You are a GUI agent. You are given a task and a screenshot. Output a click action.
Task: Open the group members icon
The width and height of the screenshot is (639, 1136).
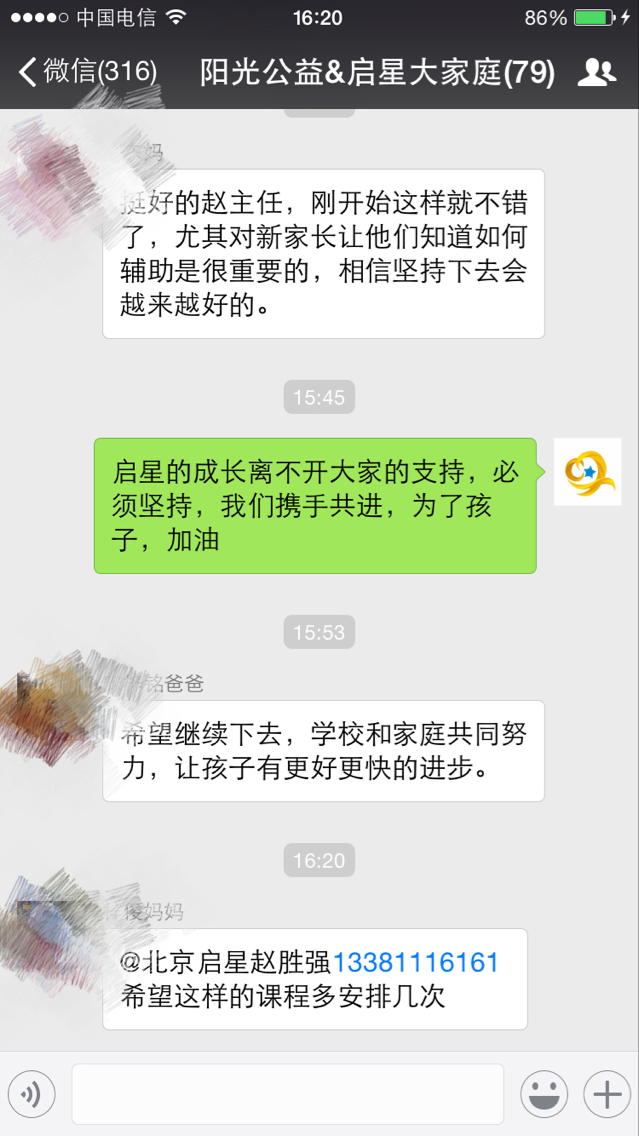(x=597, y=72)
